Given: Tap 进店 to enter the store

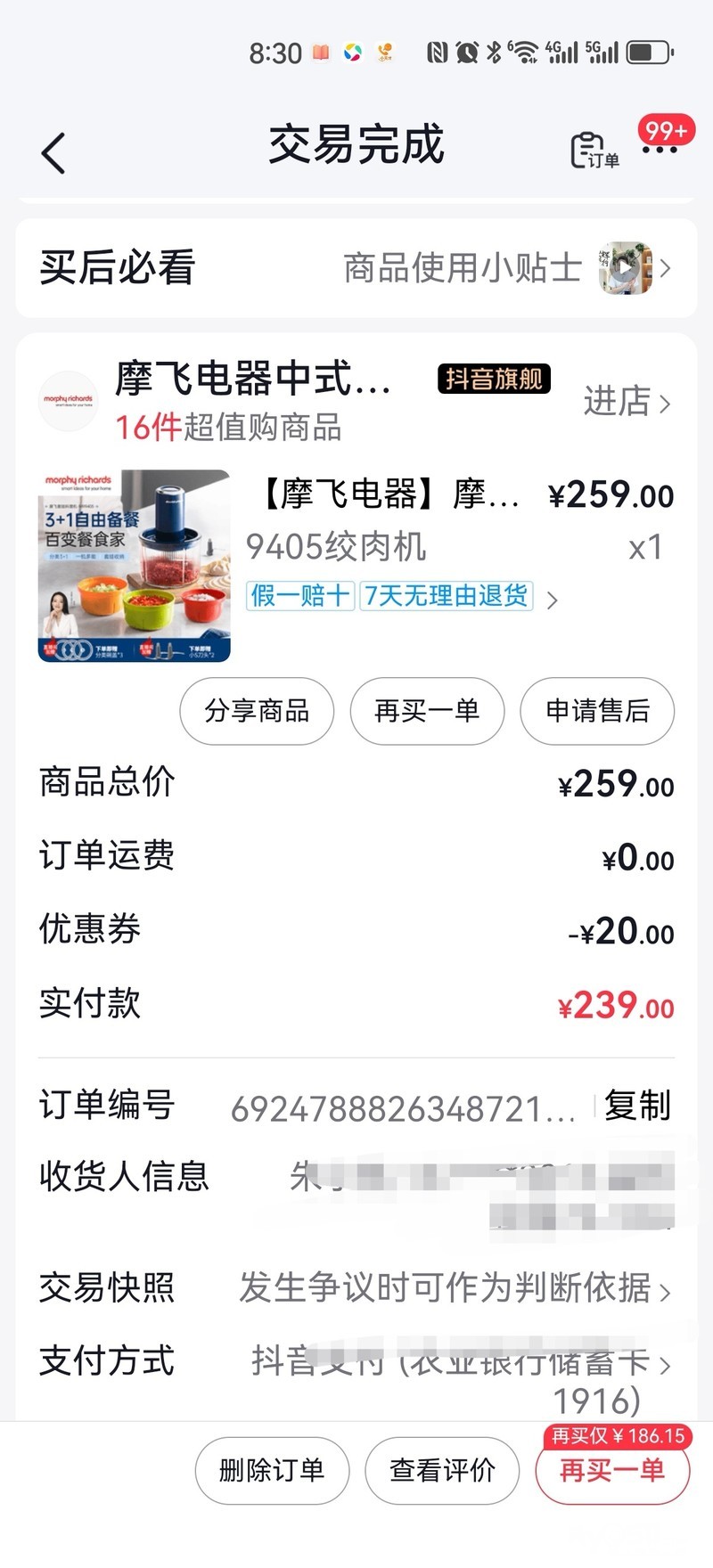Looking at the screenshot, I should click(626, 402).
